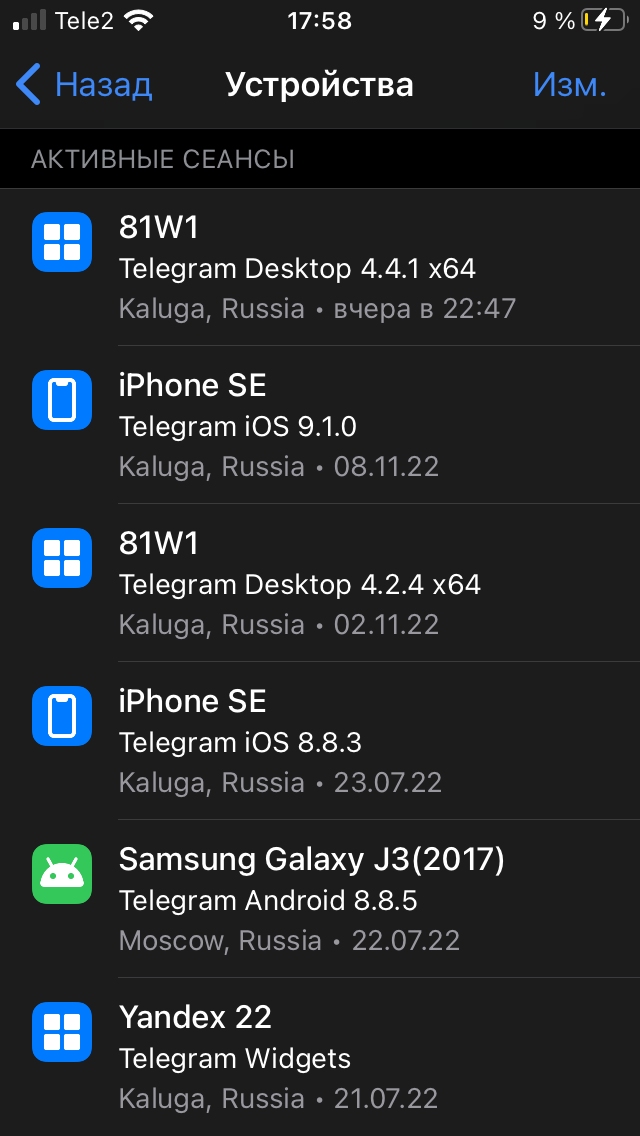640x1136 pixels.
Task: Select the iPhone SE Telegram iOS 9.1.0 session
Action: [320, 426]
